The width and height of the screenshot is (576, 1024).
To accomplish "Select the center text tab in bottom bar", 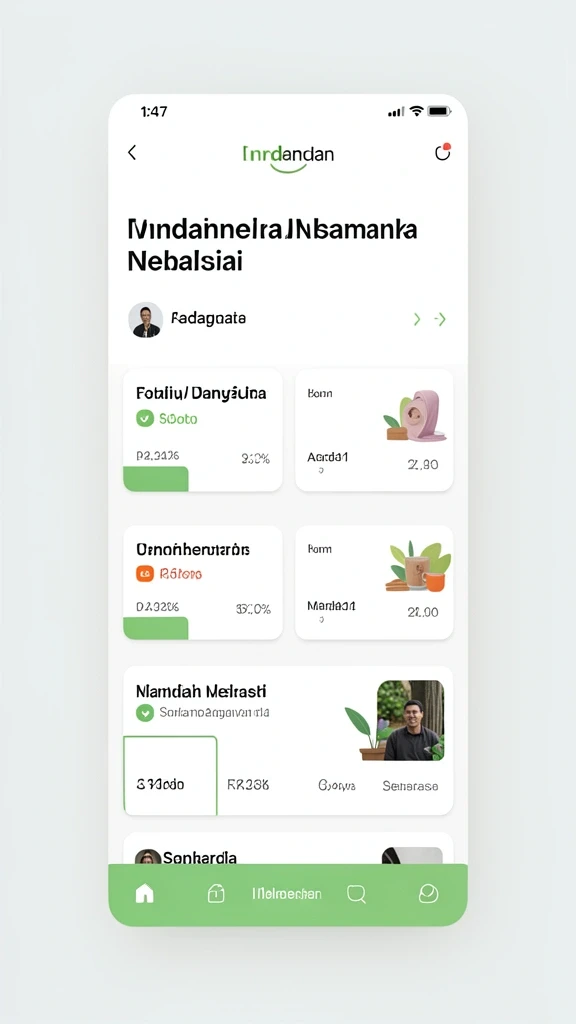I will 287,894.
